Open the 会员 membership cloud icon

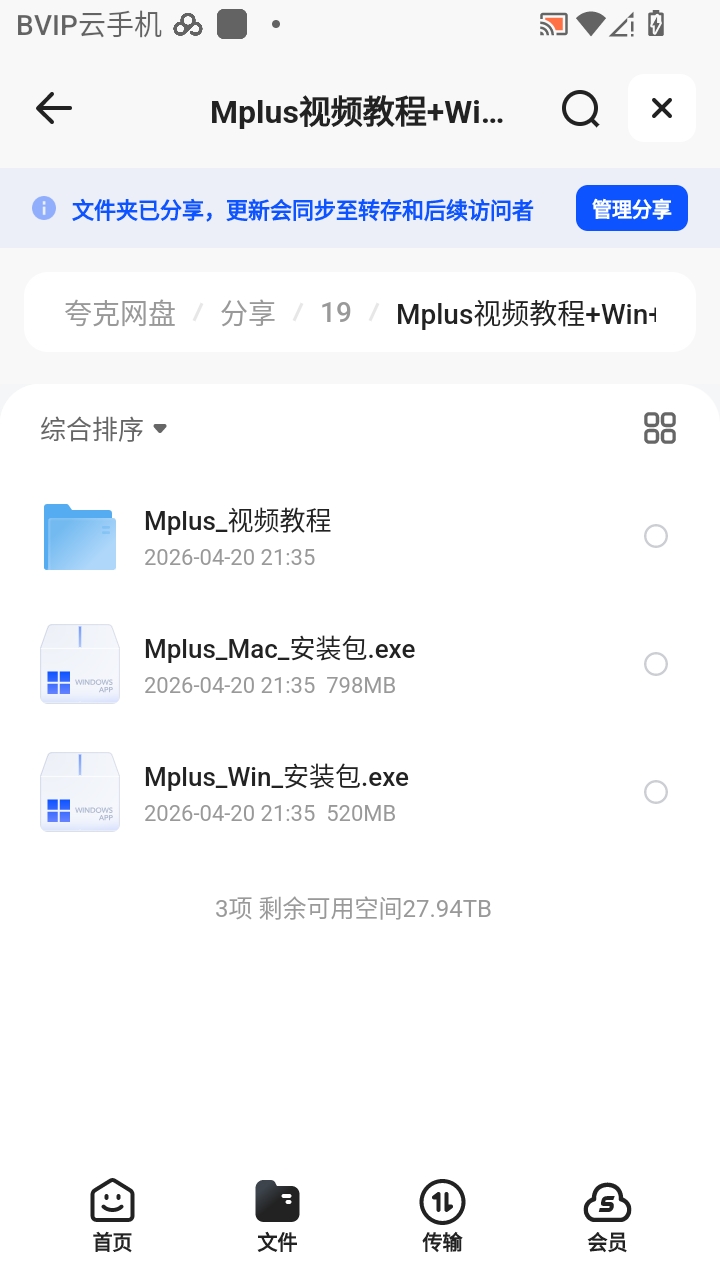pos(608,1203)
